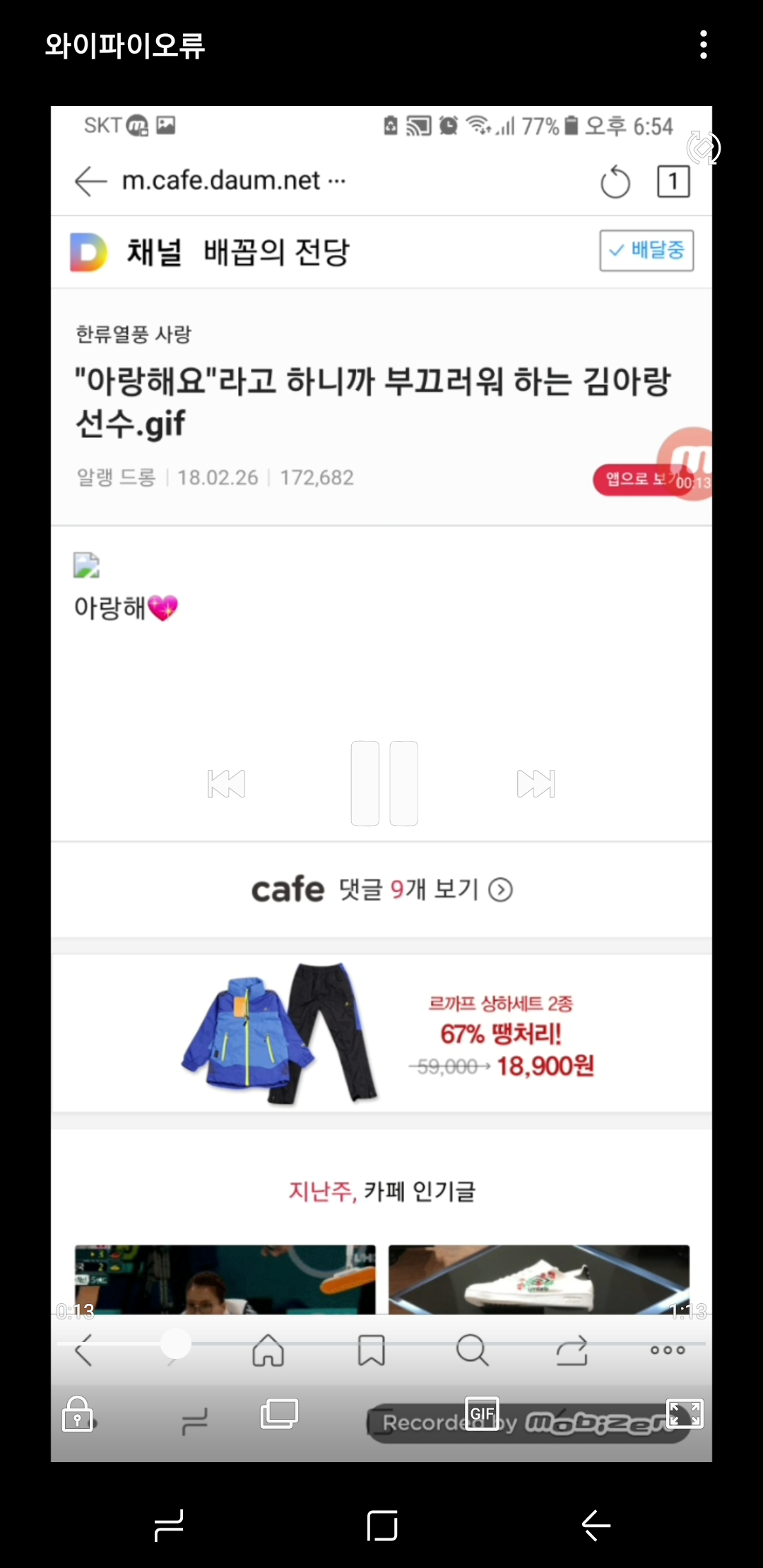Pause the video playback
The image size is (763, 1568).
click(x=384, y=783)
